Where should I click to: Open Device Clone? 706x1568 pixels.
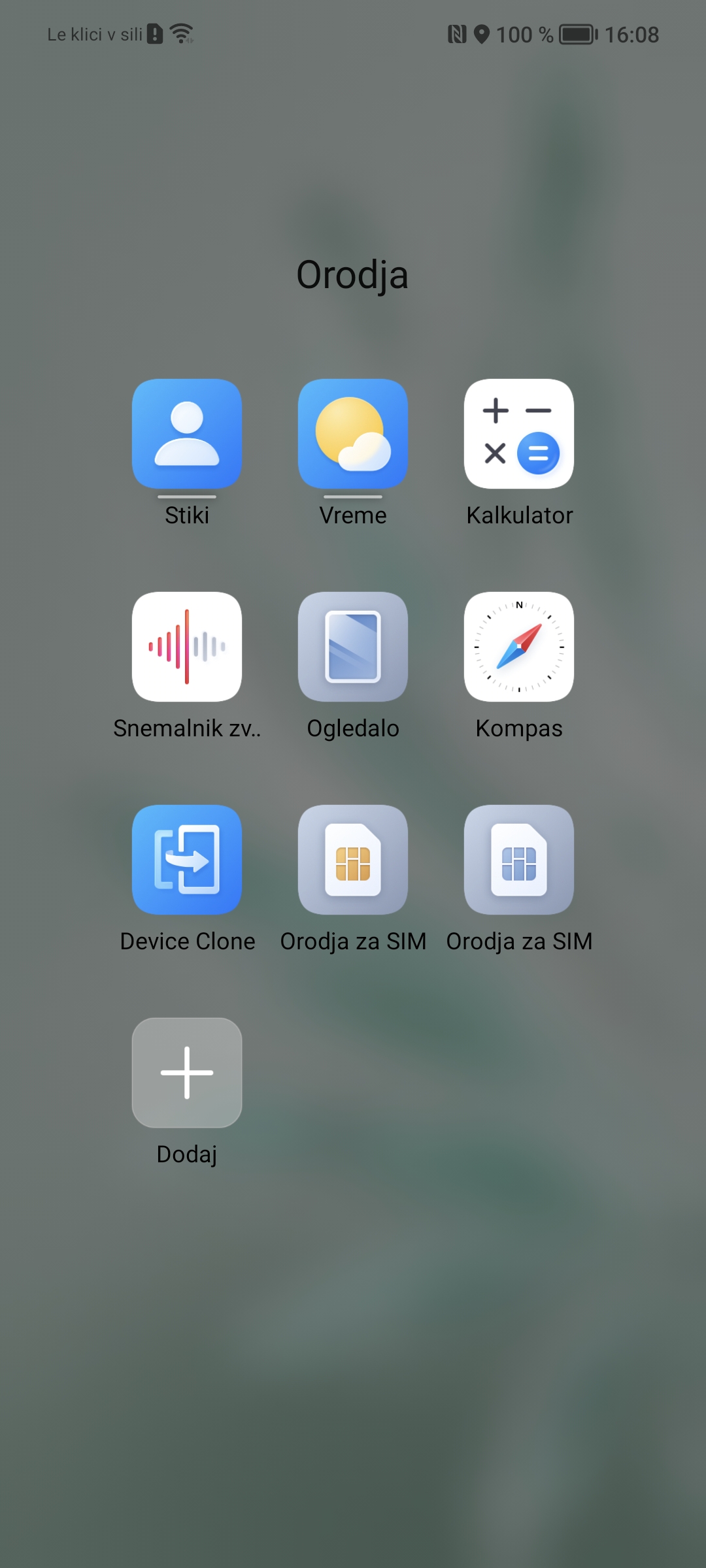click(x=187, y=860)
